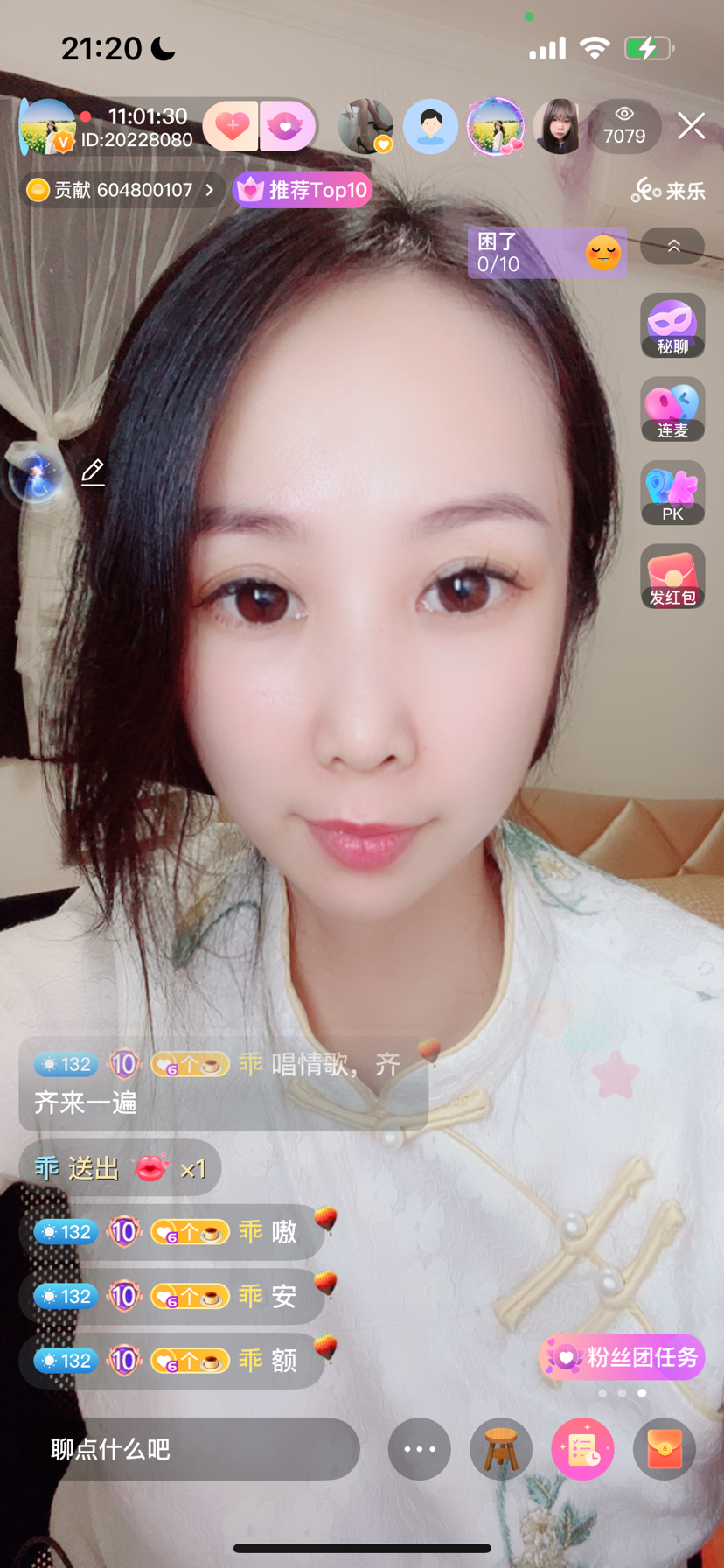Image resolution: width=724 pixels, height=1568 pixels.
Task: Open the 粉丝团任务 fan club tasks
Action: coord(623,1357)
